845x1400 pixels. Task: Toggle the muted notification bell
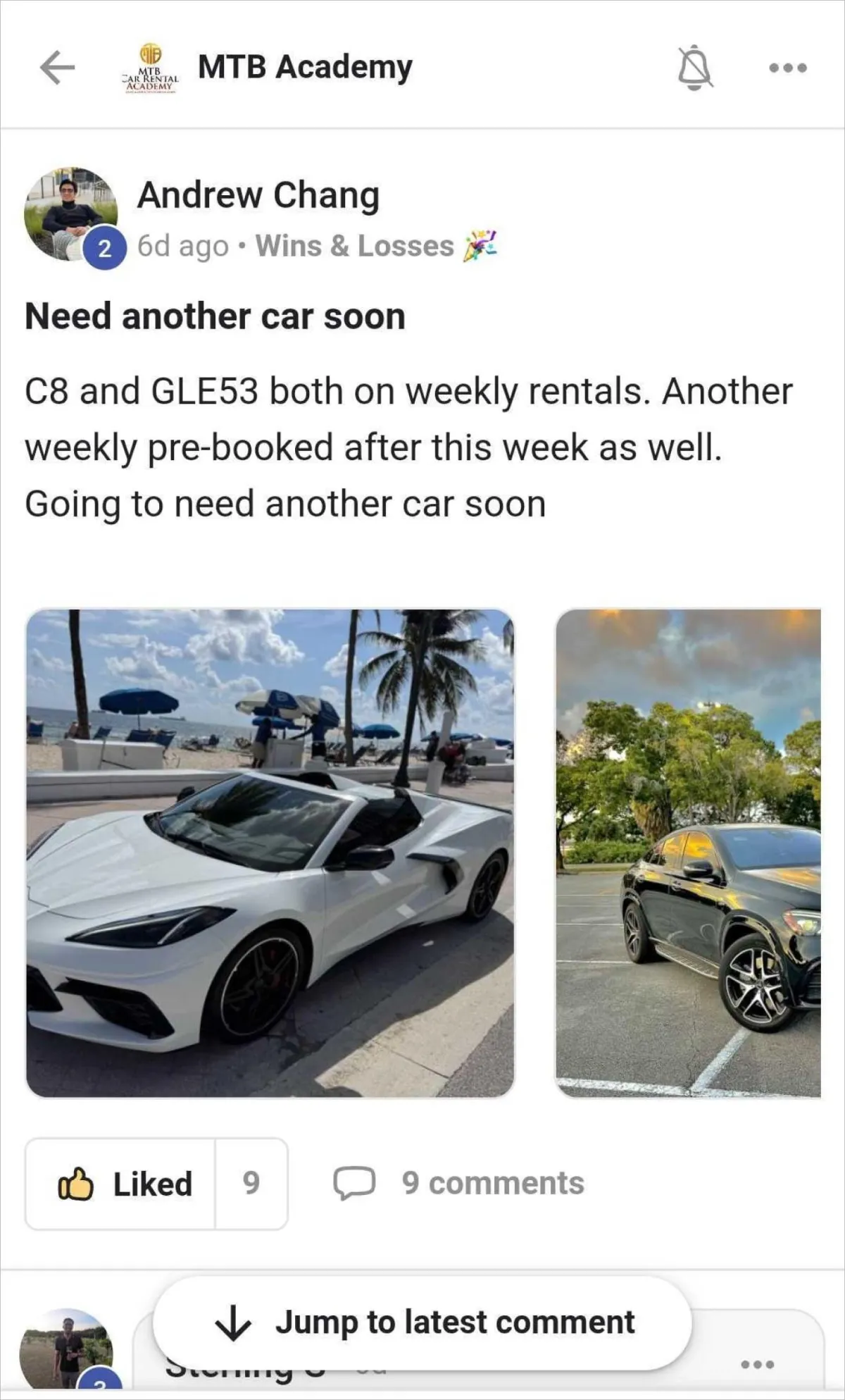click(x=695, y=68)
